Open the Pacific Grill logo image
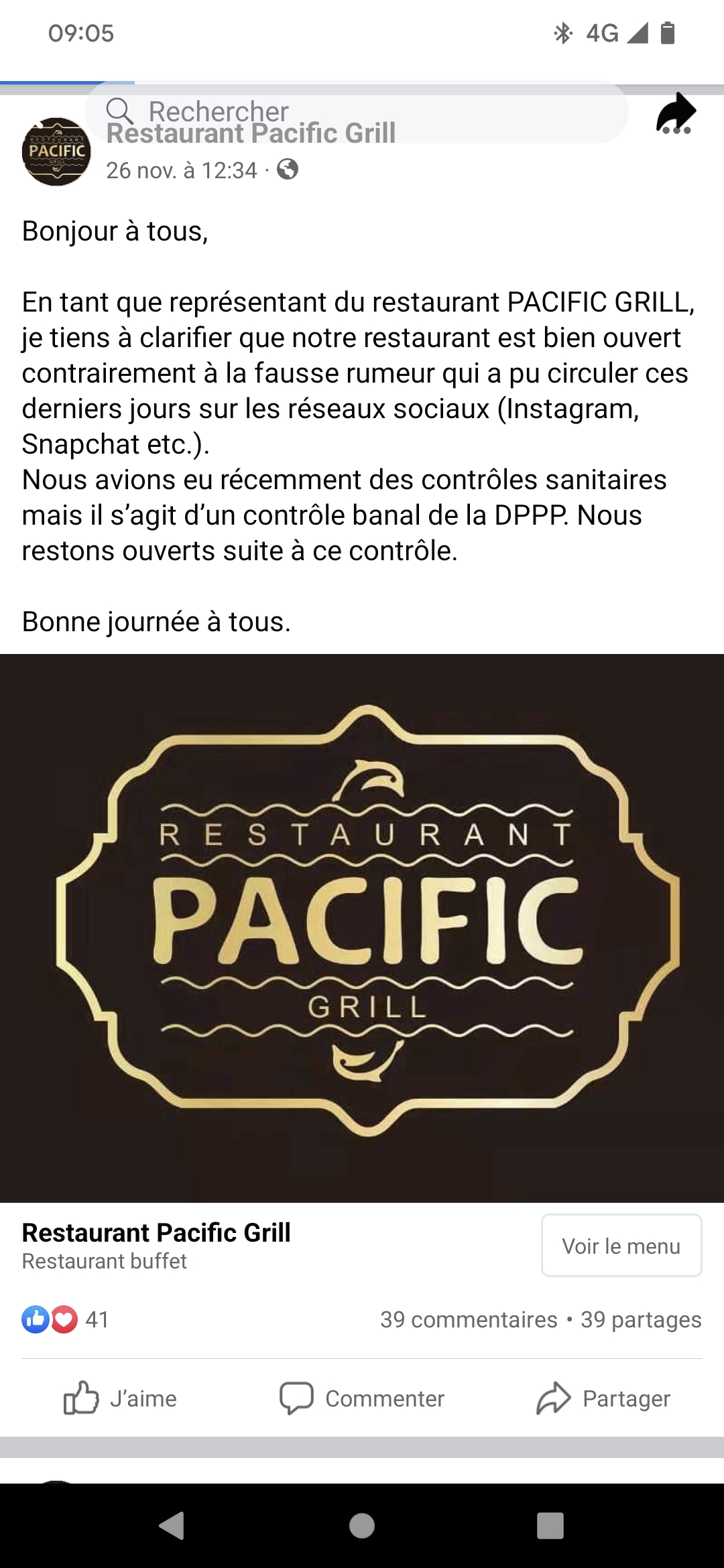The width and height of the screenshot is (724, 1568). click(362, 927)
